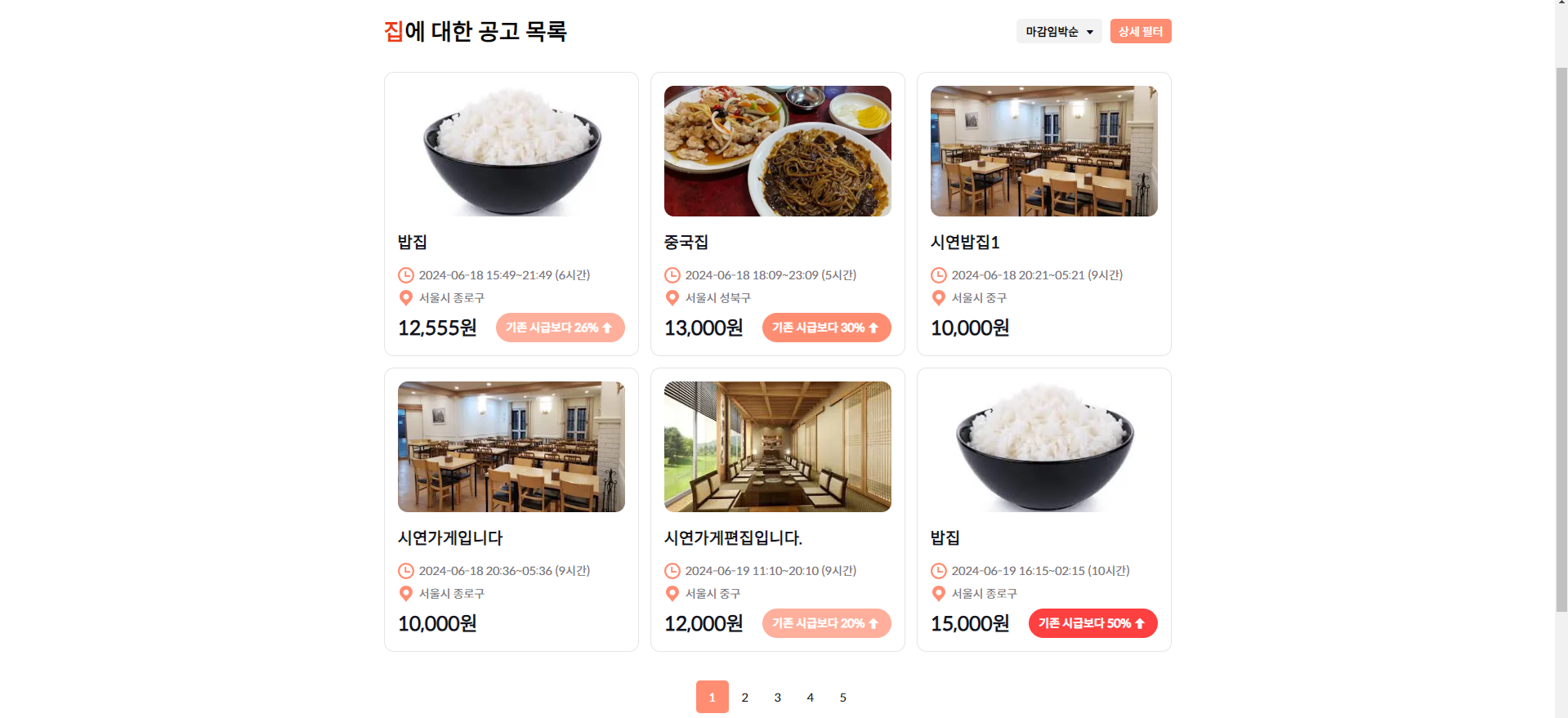Select page 1 in pagination
1568x718 pixels.
[x=712, y=697]
